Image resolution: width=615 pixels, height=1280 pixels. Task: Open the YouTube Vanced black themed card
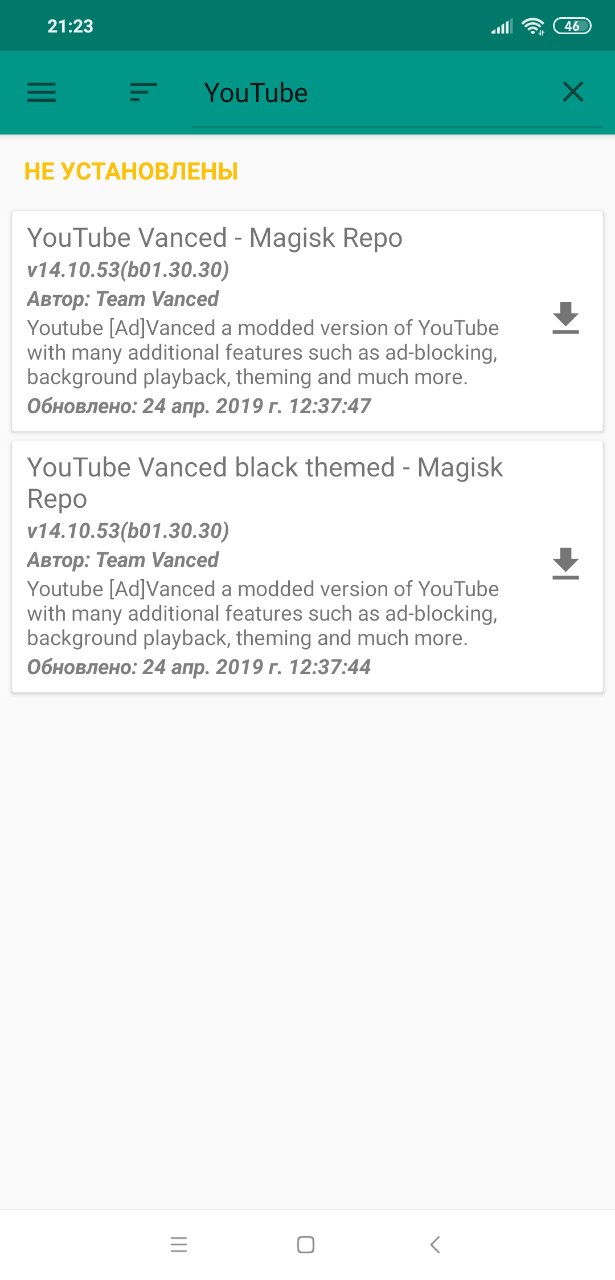[x=270, y=566]
